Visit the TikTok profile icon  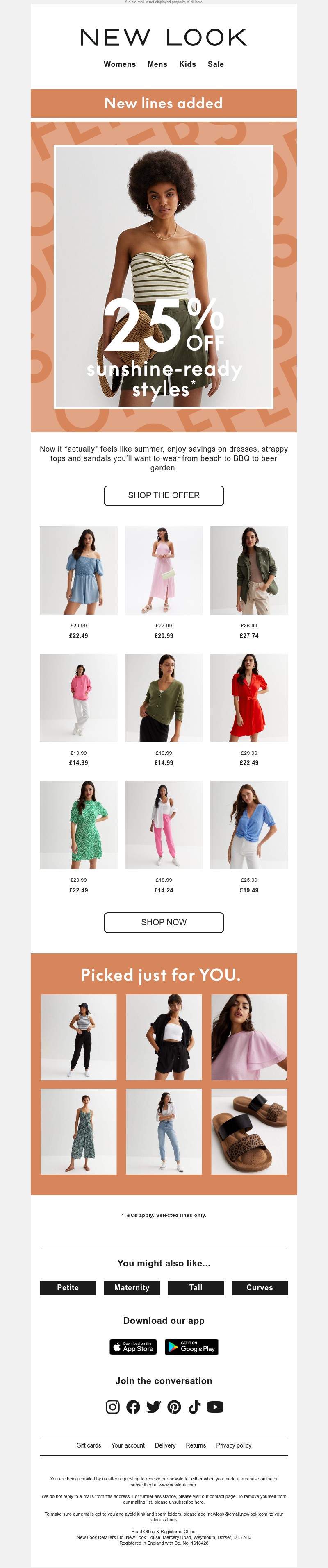pyautogui.click(x=194, y=1407)
